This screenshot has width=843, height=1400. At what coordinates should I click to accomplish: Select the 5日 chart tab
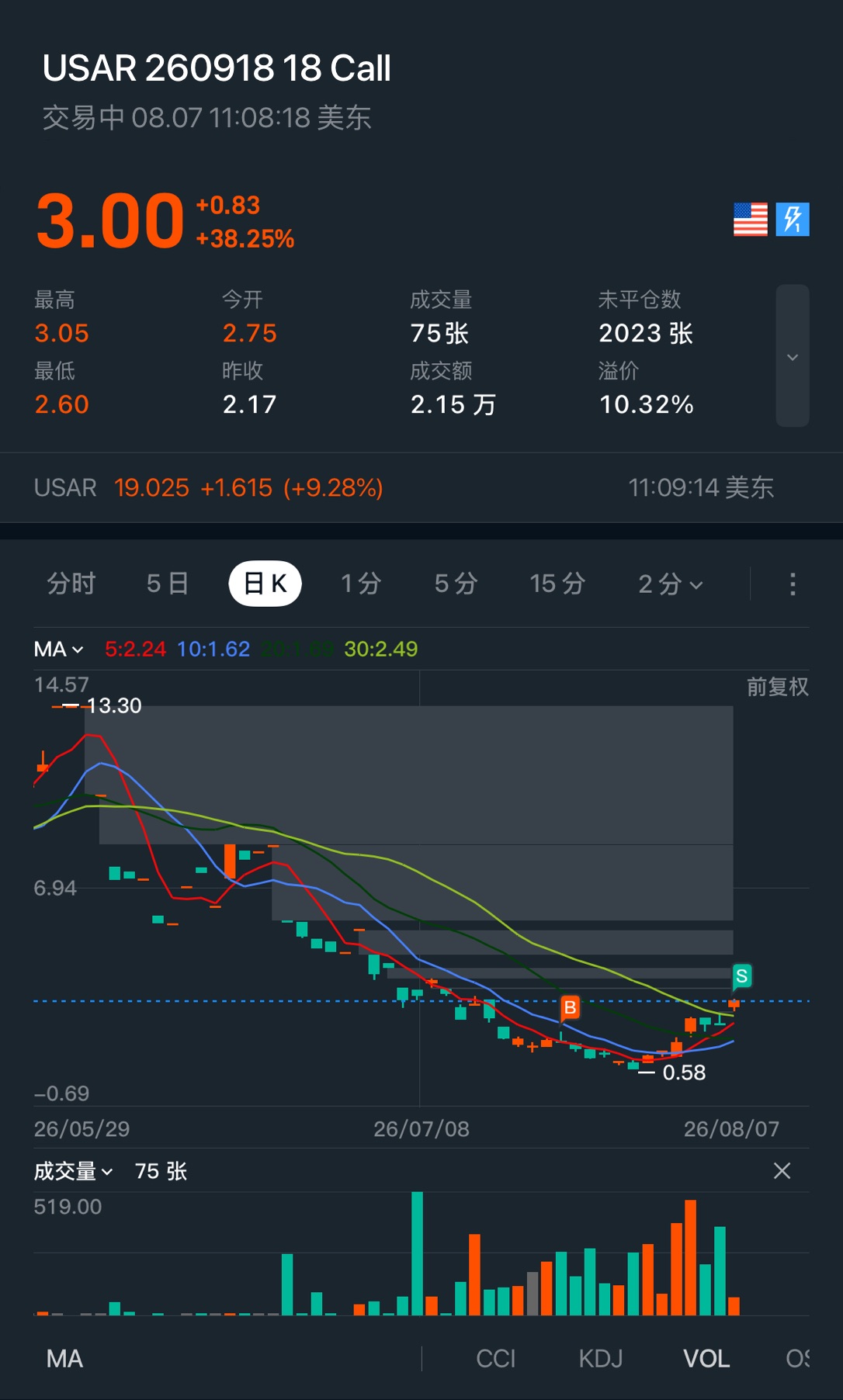click(x=168, y=584)
